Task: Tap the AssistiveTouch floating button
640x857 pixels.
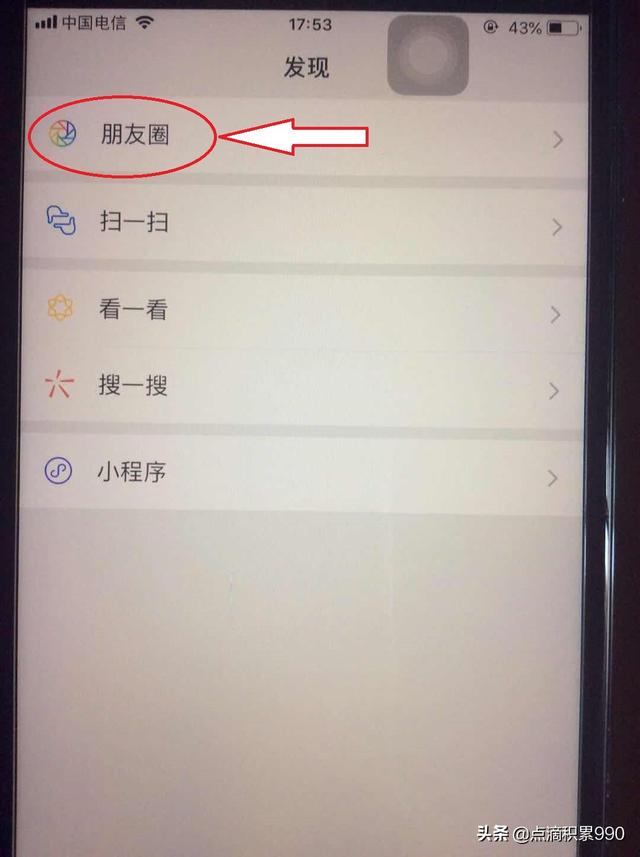Action: click(x=428, y=56)
